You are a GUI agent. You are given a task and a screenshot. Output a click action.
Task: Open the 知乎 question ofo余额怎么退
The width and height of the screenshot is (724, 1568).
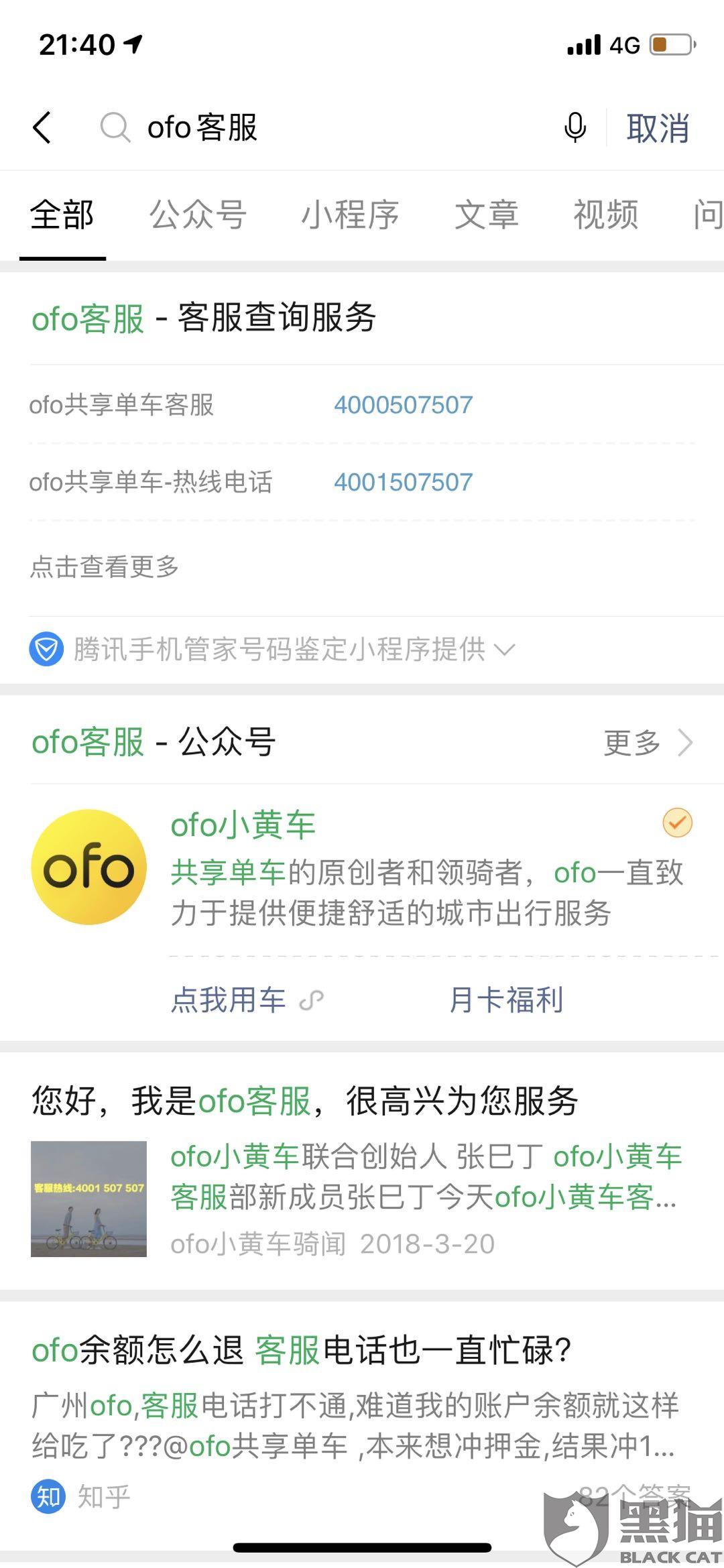(x=302, y=1351)
